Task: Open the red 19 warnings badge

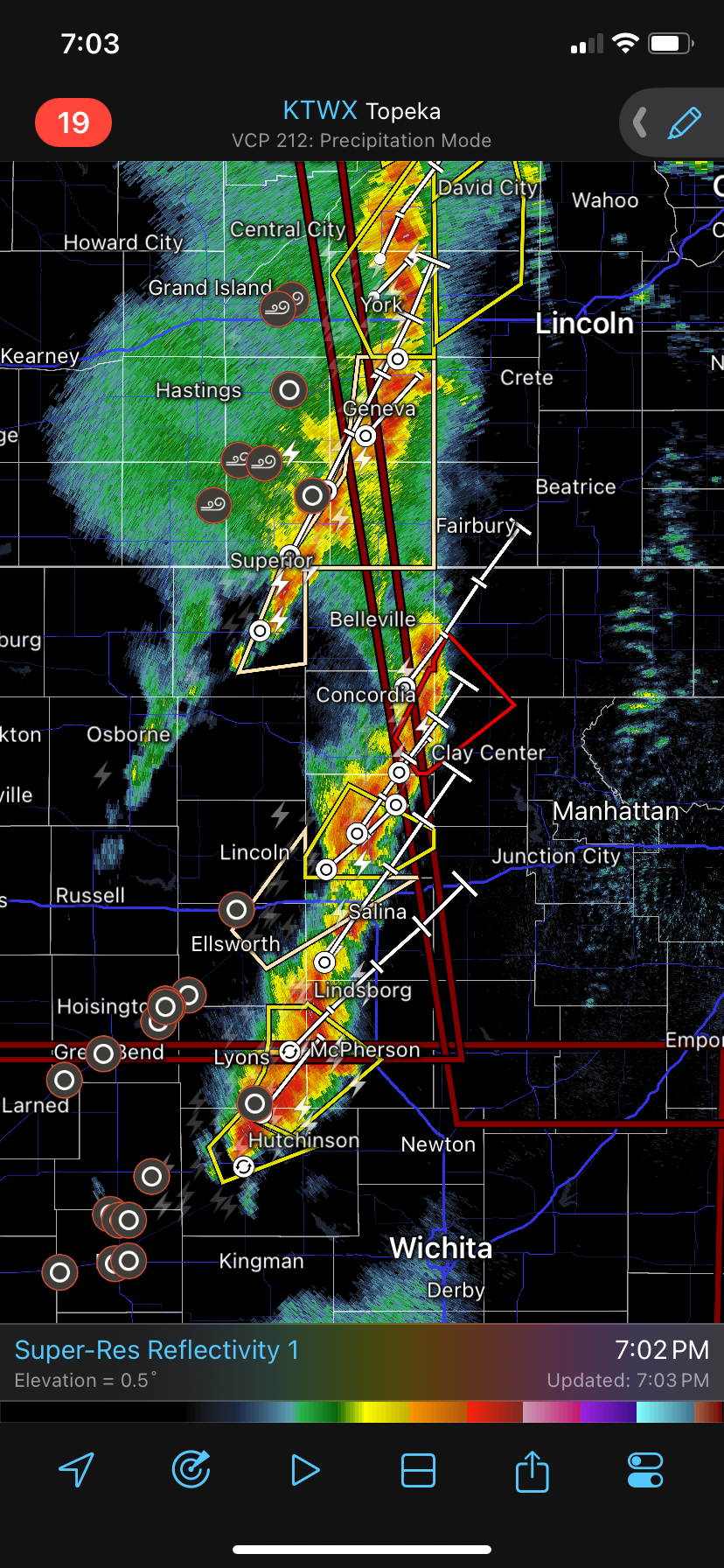Action: click(x=73, y=122)
